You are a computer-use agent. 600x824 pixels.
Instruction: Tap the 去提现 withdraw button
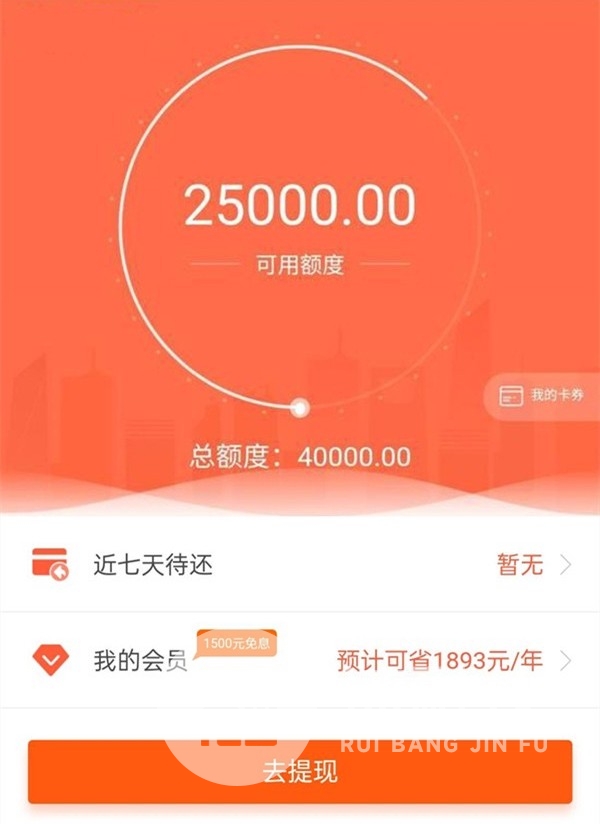(300, 771)
